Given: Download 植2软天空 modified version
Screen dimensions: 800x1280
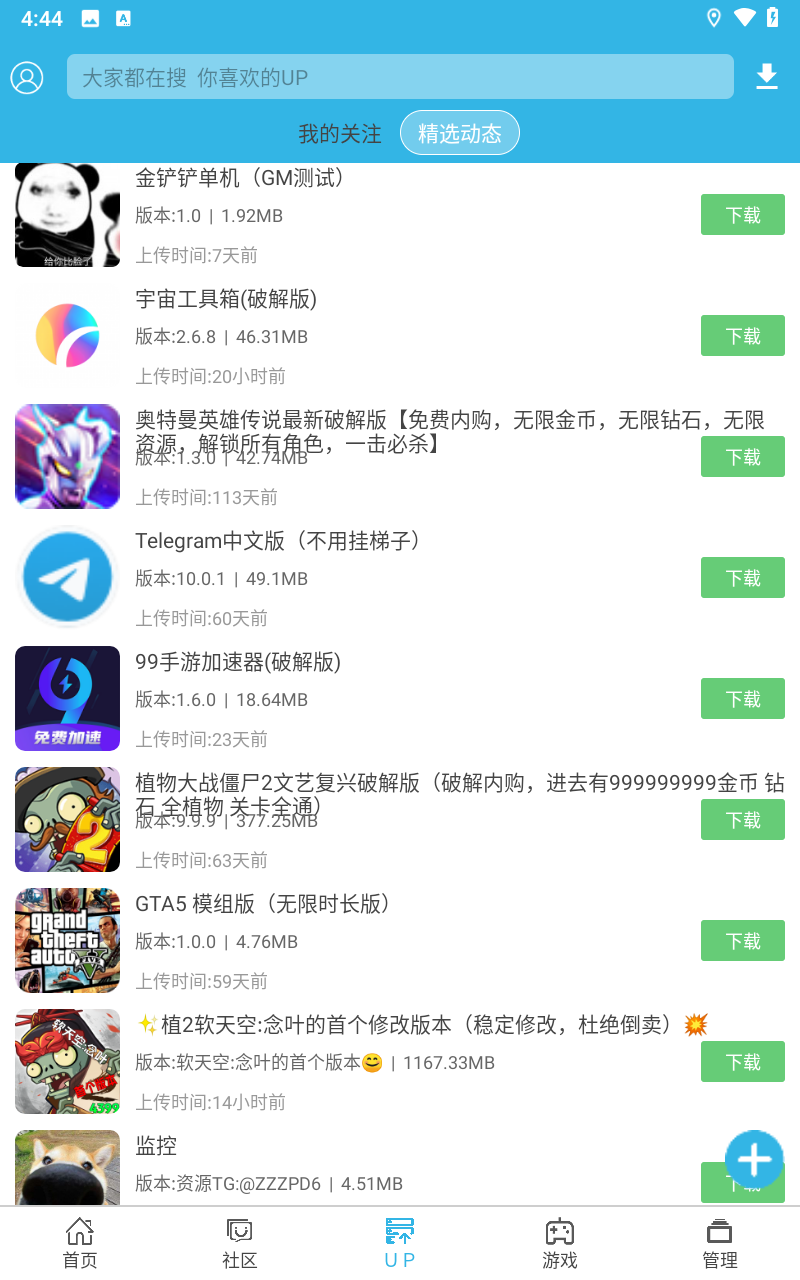Looking at the screenshot, I should point(742,1062).
